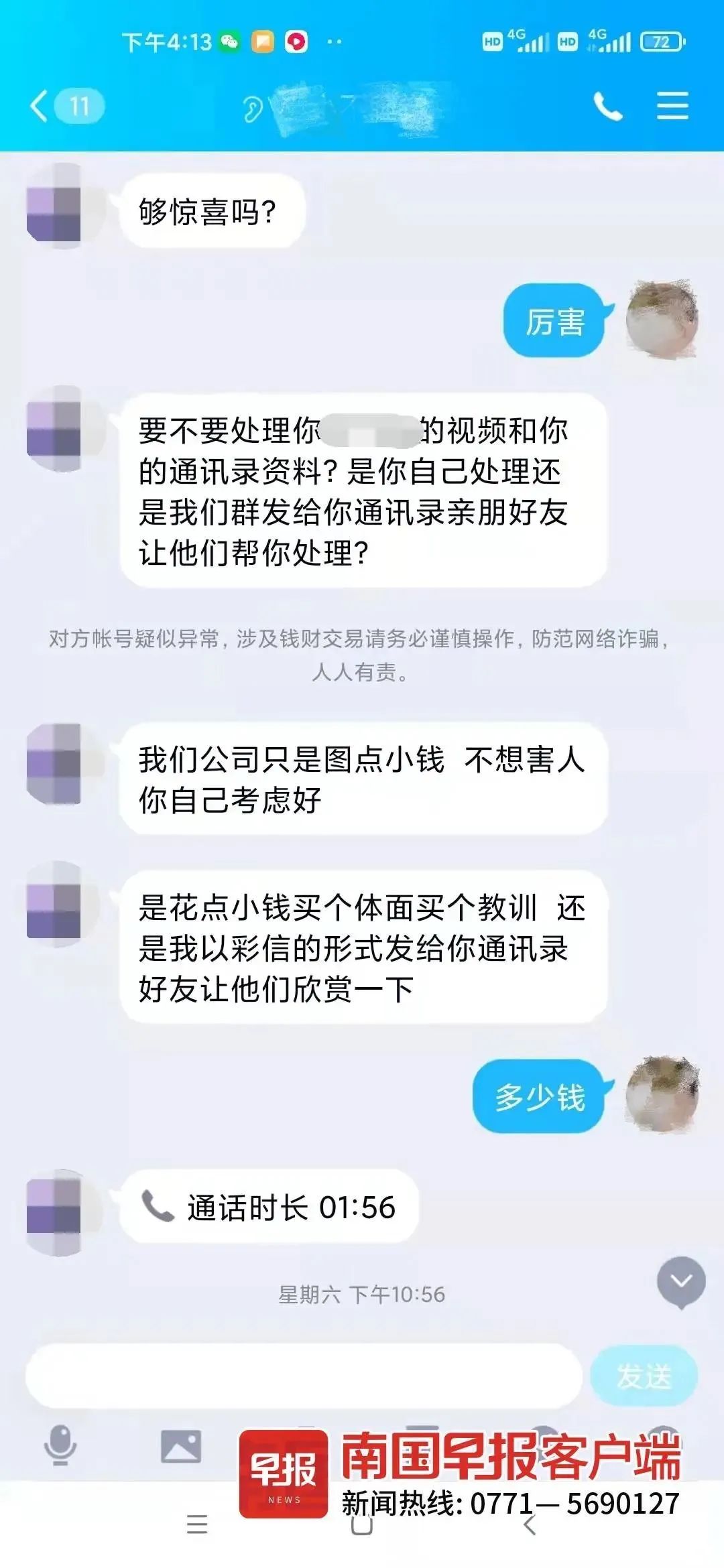Open the image picker icon
Screen dimensions: 724x1568
tap(181, 1445)
